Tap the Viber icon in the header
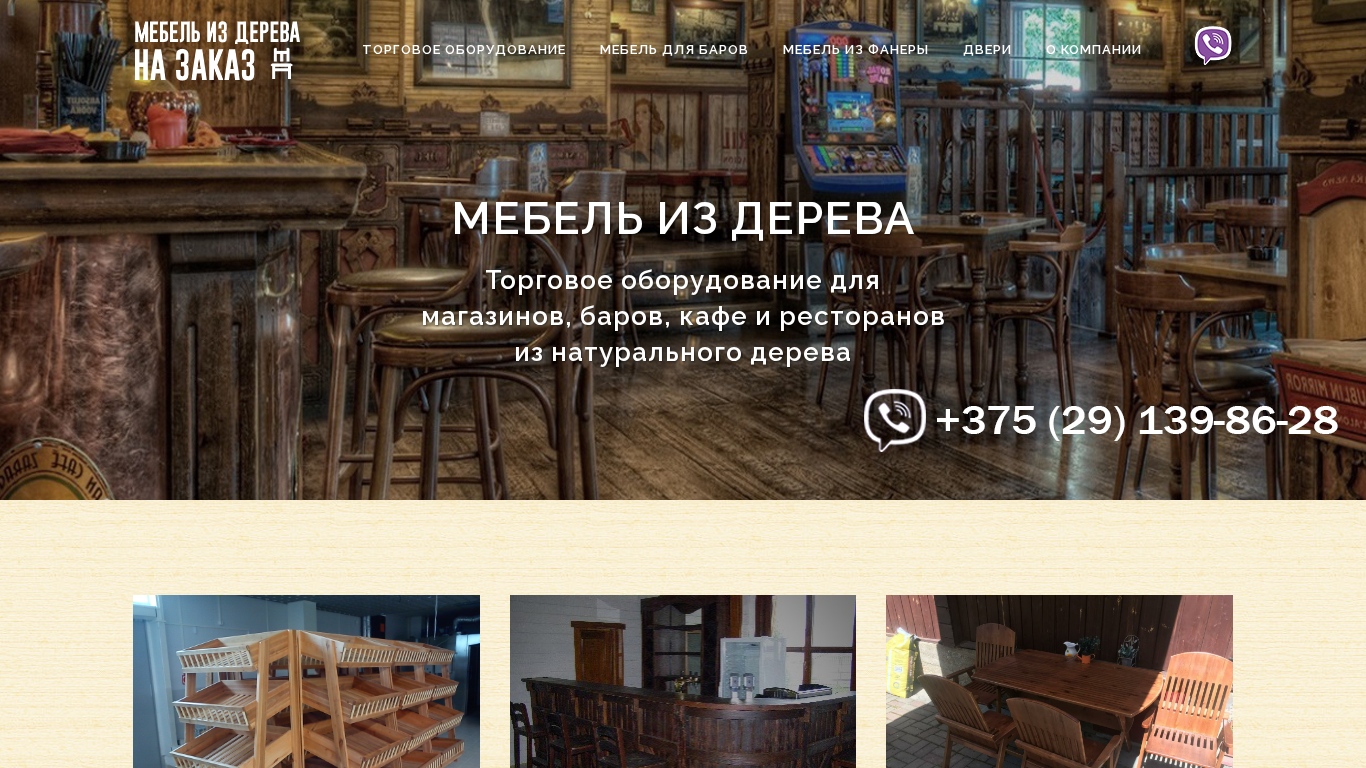Image resolution: width=1366 pixels, height=768 pixels. tap(1213, 46)
